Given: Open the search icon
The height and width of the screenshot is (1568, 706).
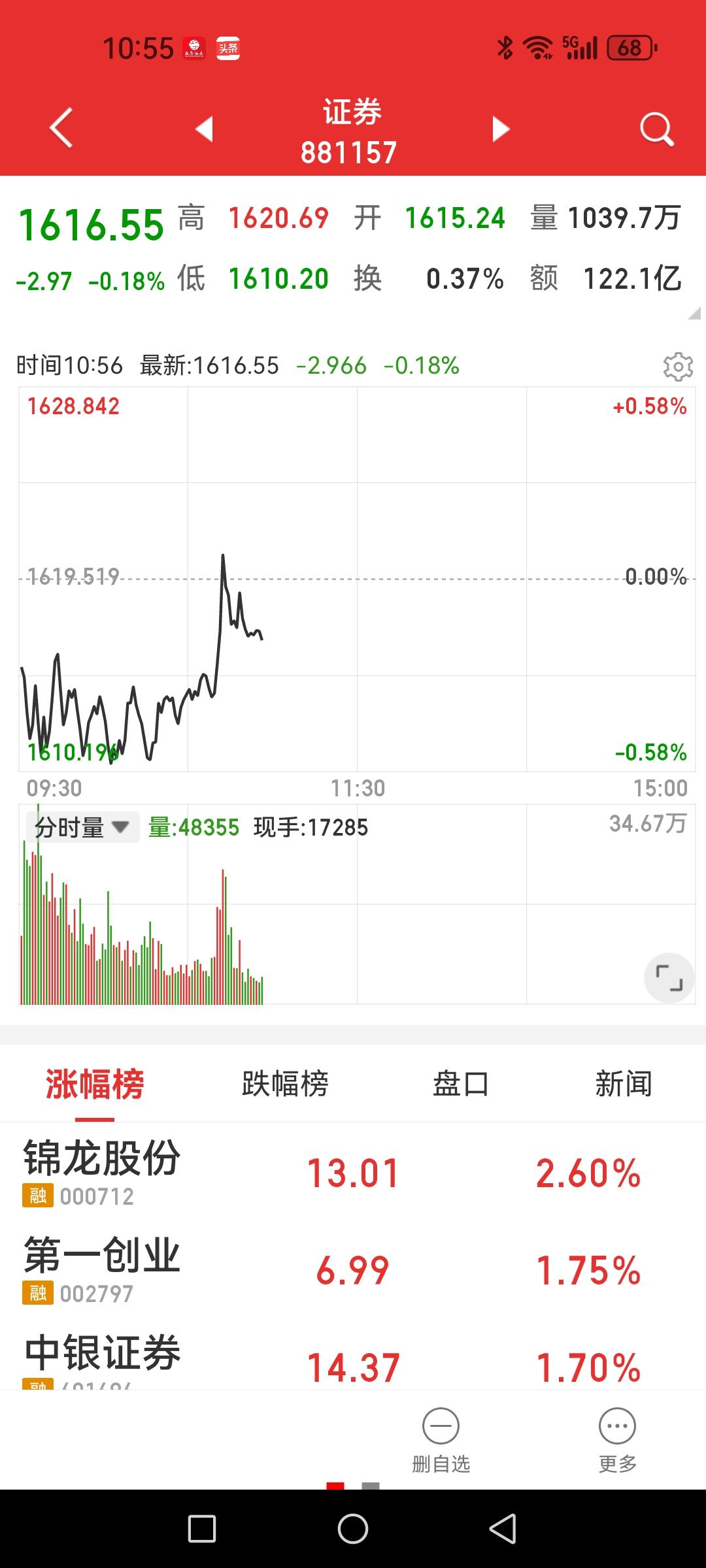Looking at the screenshot, I should [x=656, y=129].
